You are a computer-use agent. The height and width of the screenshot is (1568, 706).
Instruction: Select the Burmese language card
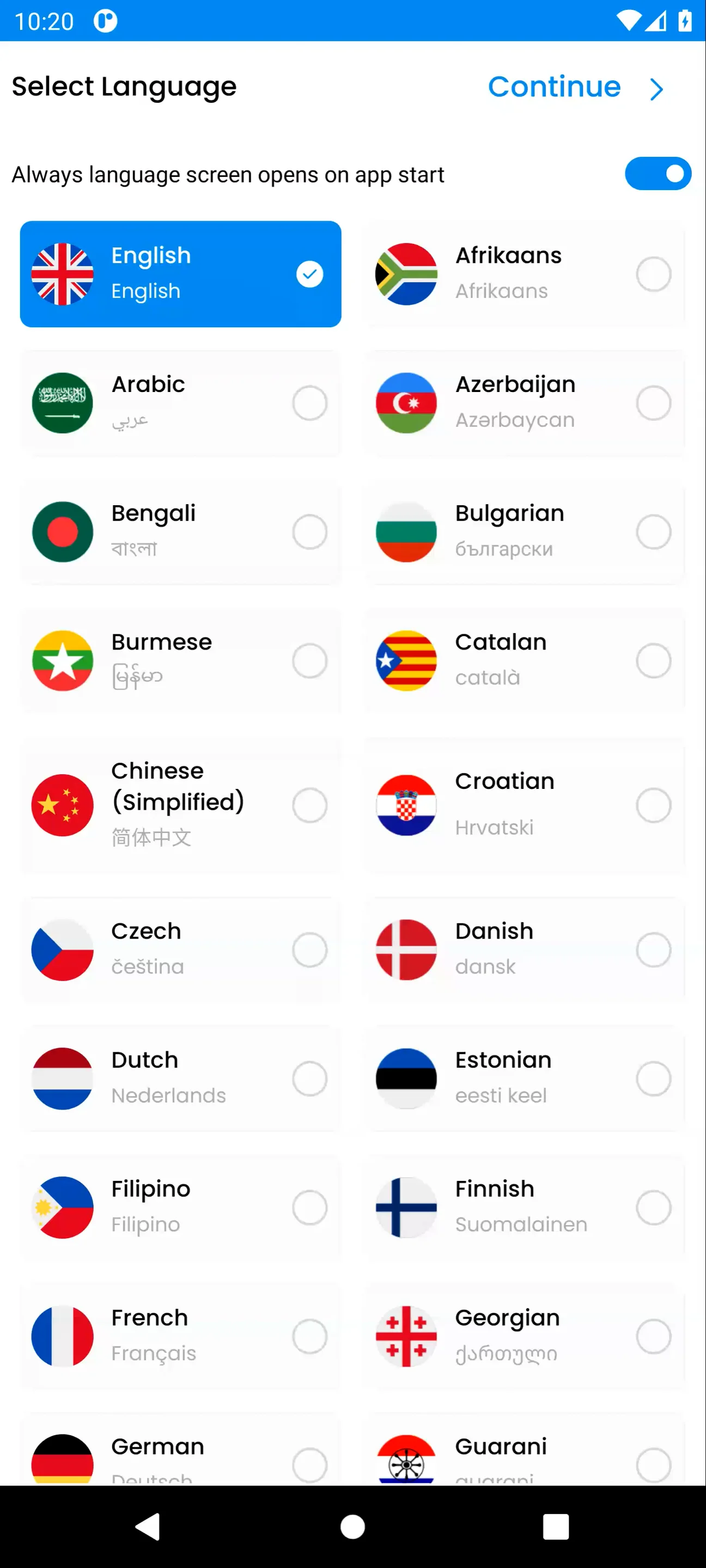pyautogui.click(x=180, y=661)
